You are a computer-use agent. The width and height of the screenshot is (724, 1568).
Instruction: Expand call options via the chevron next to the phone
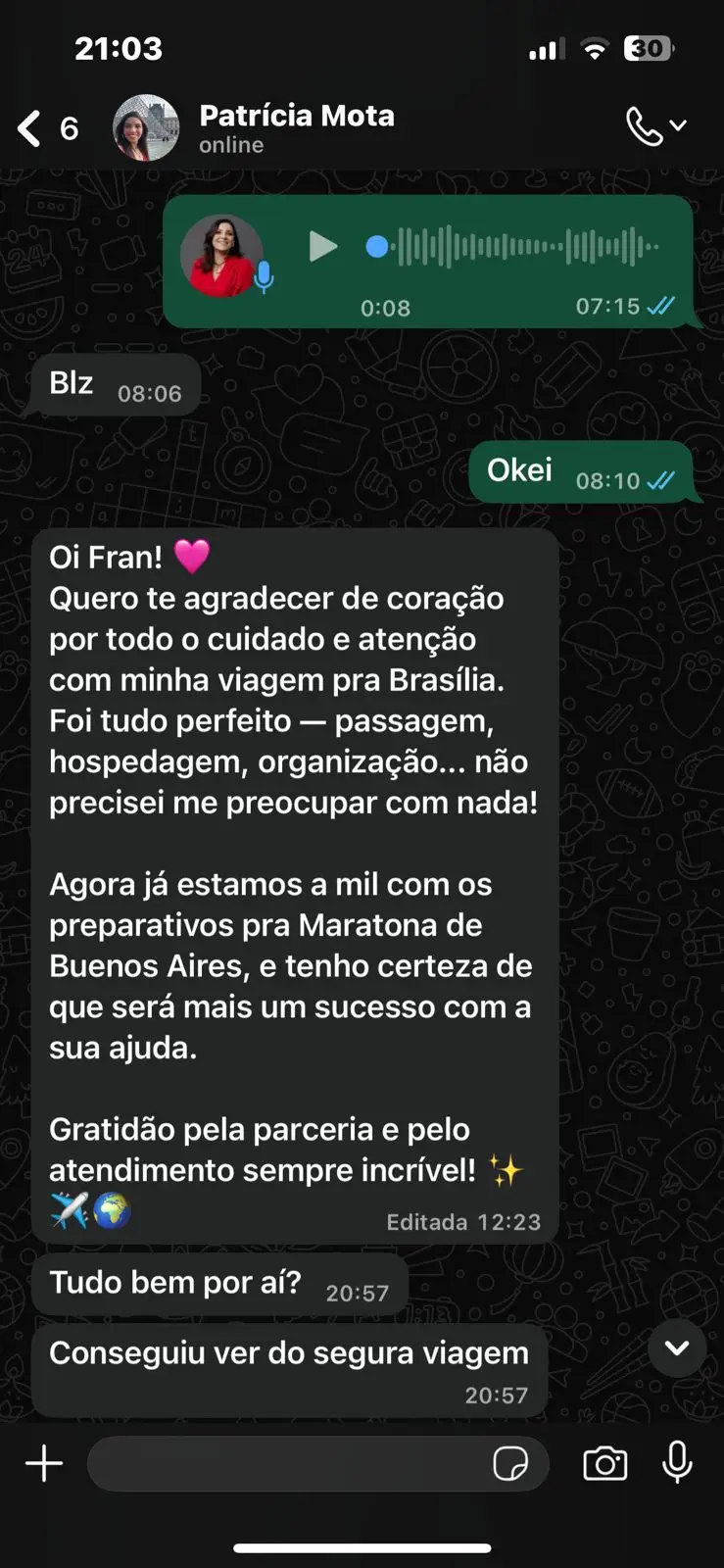point(678,125)
